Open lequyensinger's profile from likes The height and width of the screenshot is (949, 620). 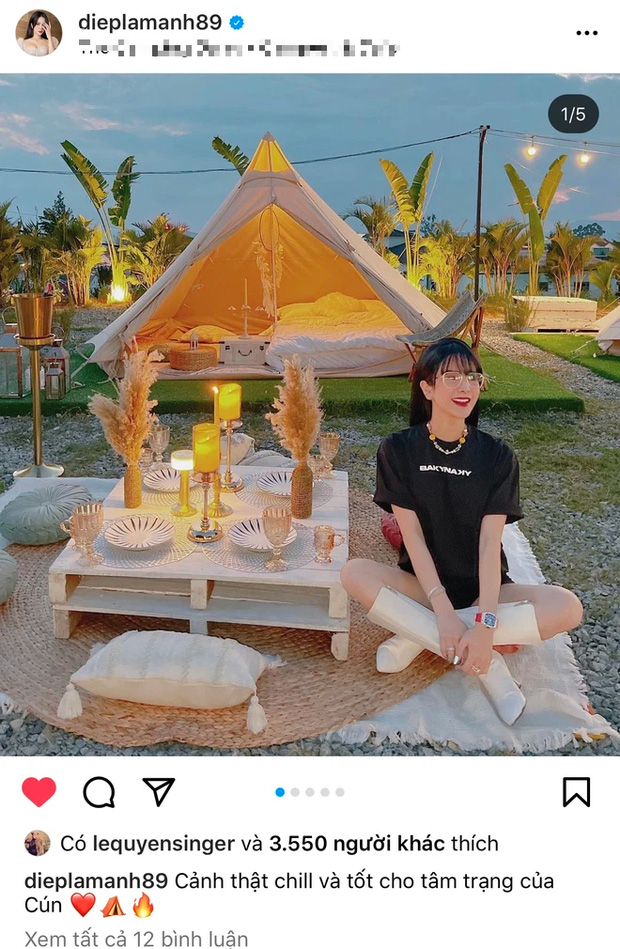(x=172, y=844)
